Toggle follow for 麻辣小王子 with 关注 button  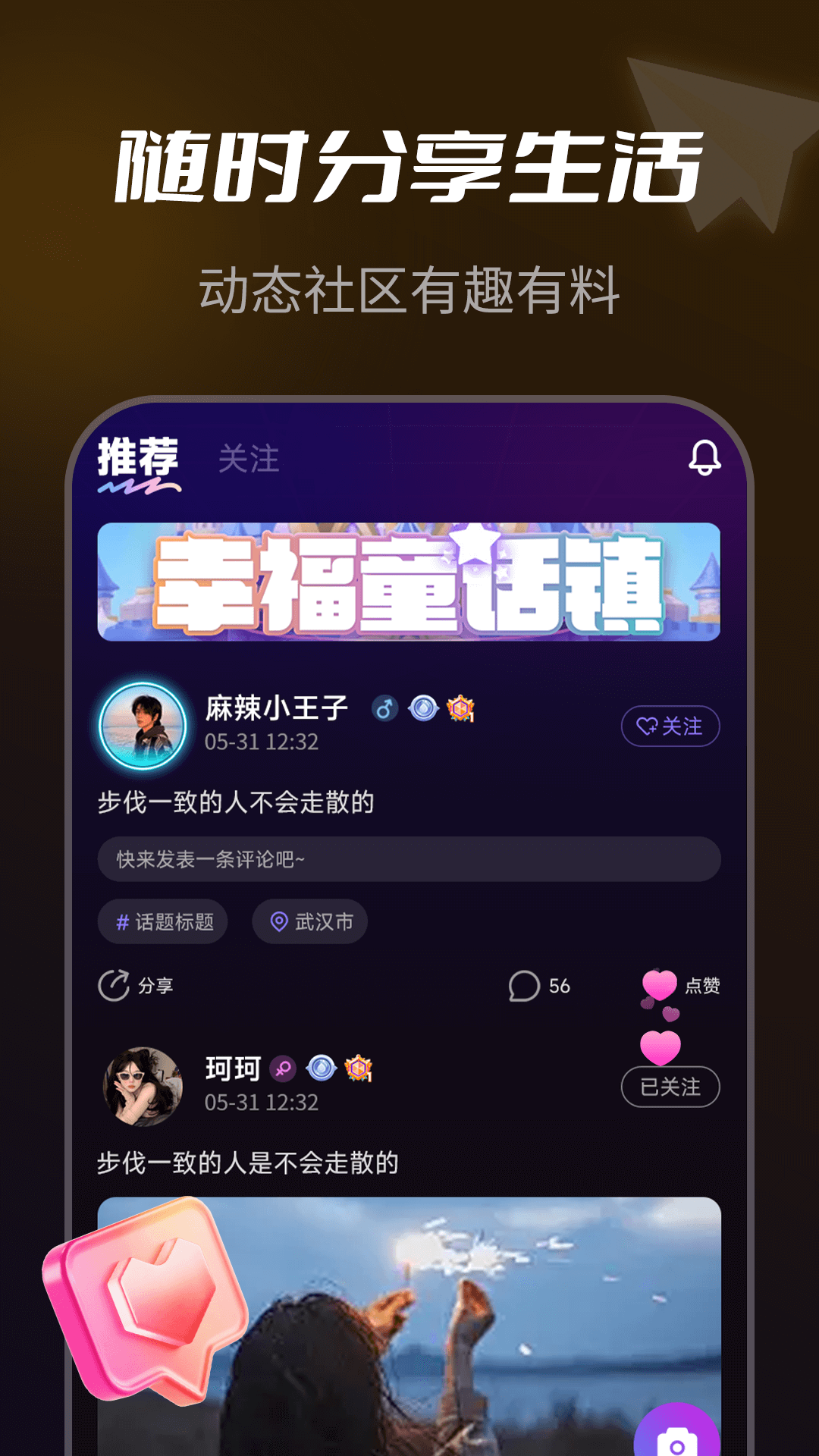tap(670, 726)
